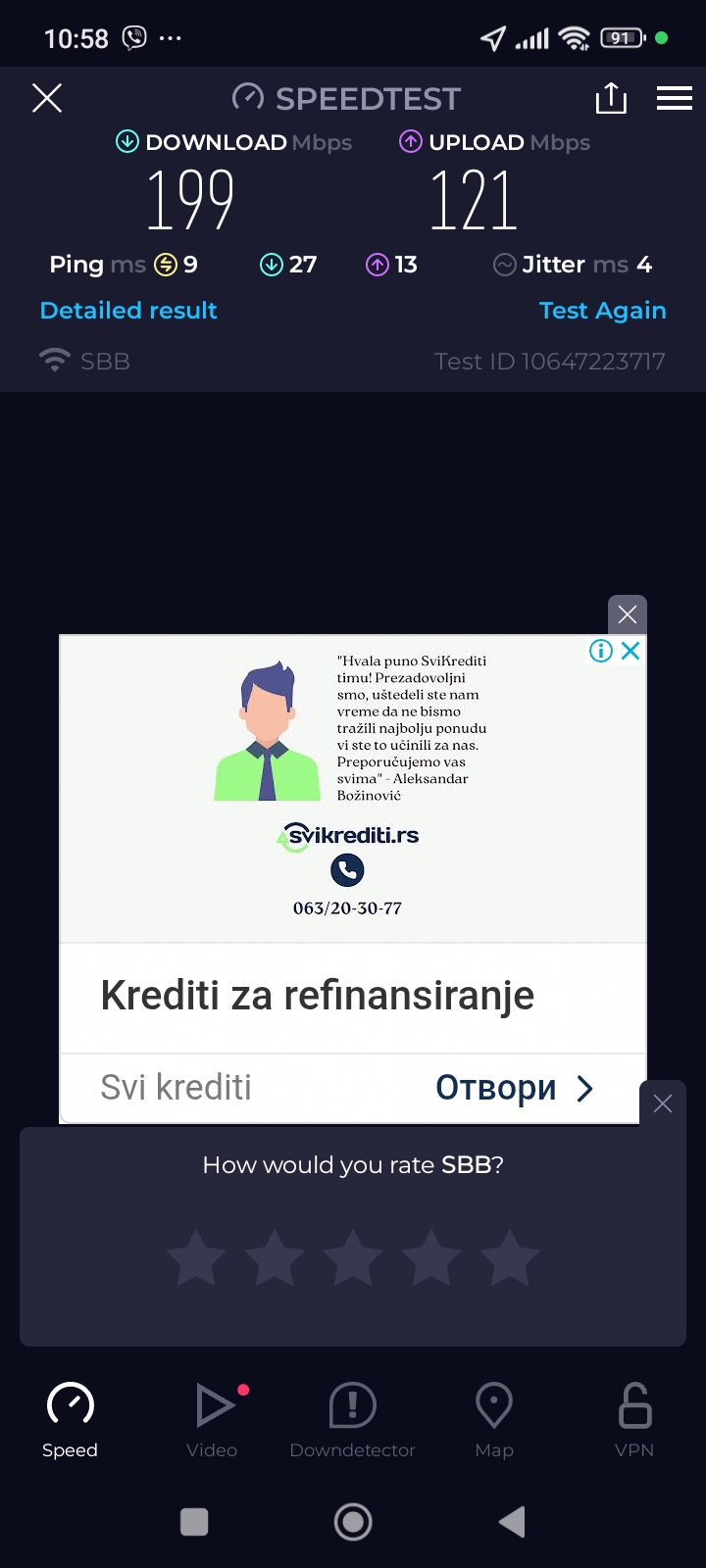Close the ad using the blue X
Image resolution: width=706 pixels, height=1568 pixels.
(x=631, y=651)
